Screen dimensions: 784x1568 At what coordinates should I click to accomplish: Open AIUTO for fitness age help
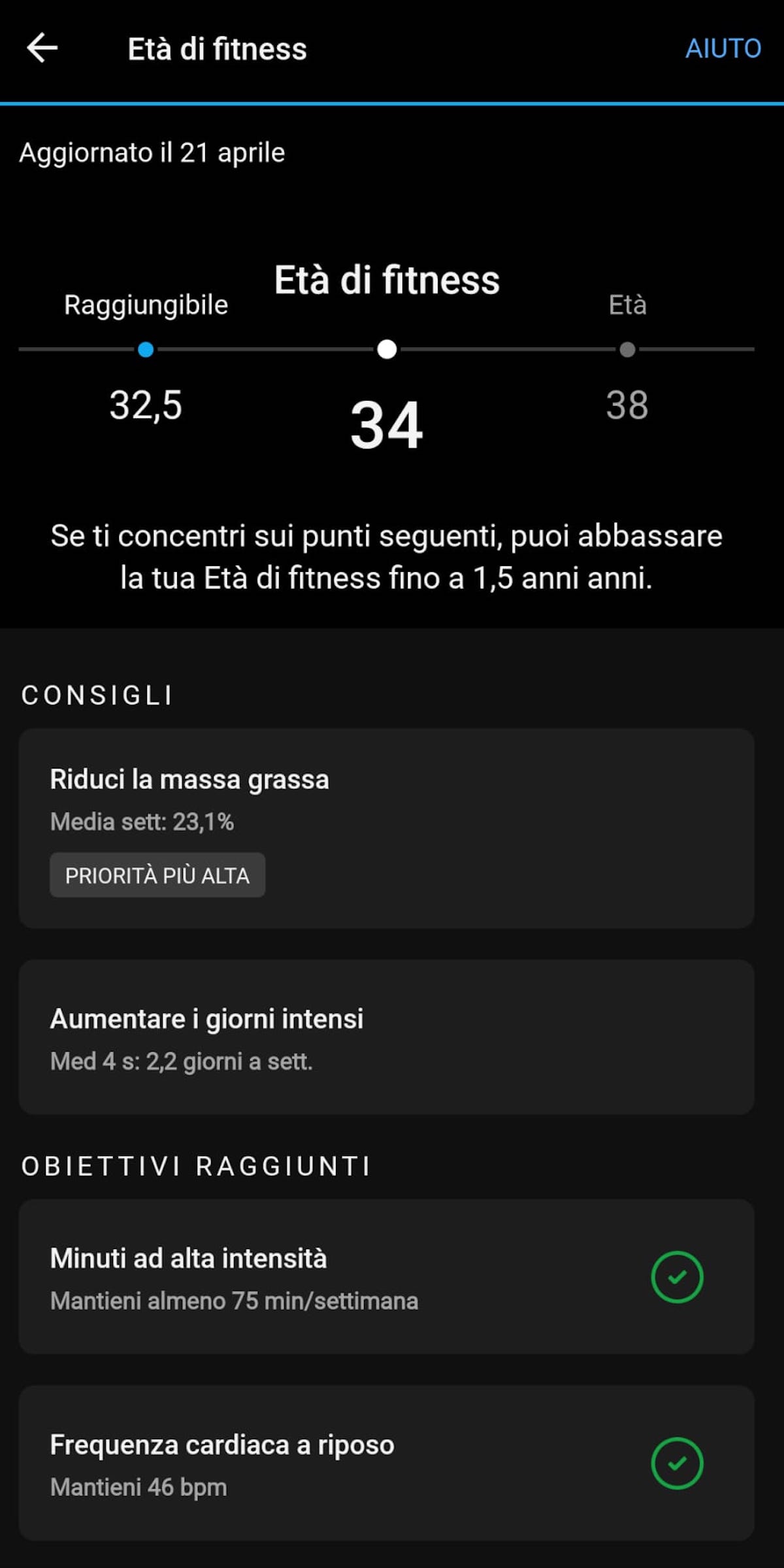(723, 48)
